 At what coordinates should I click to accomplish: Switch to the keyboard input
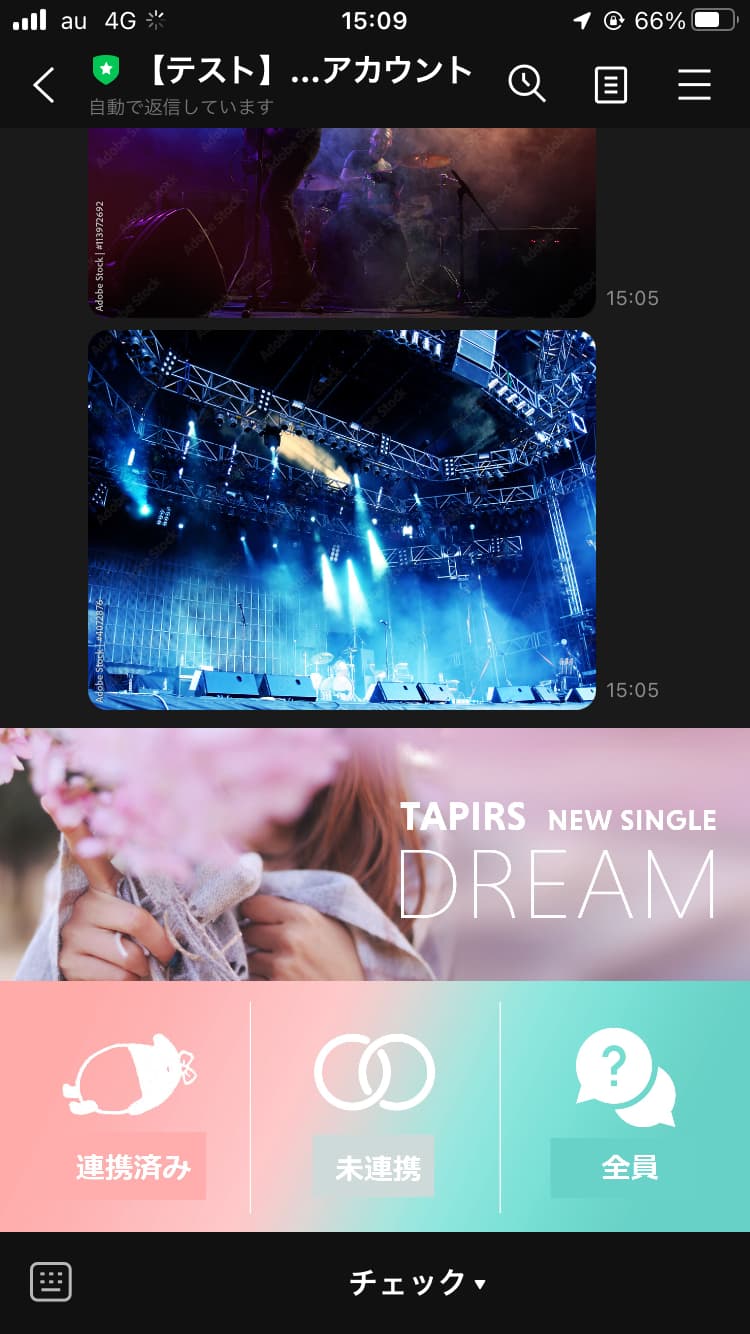click(51, 1281)
